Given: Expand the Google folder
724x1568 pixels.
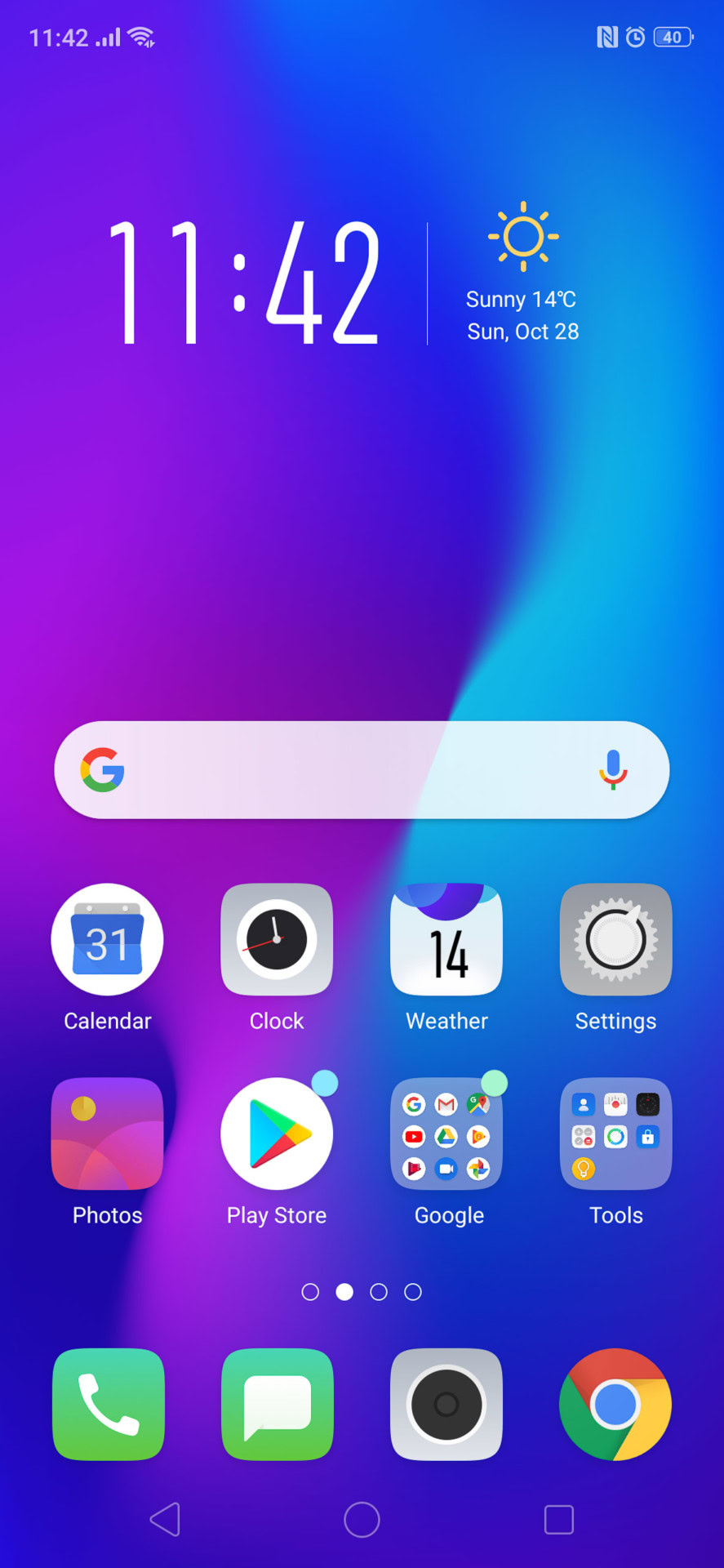Looking at the screenshot, I should click(446, 1134).
